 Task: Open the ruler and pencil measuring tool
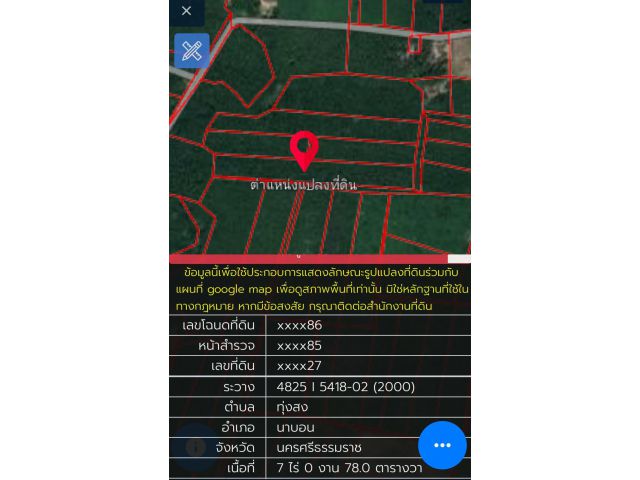[192, 51]
